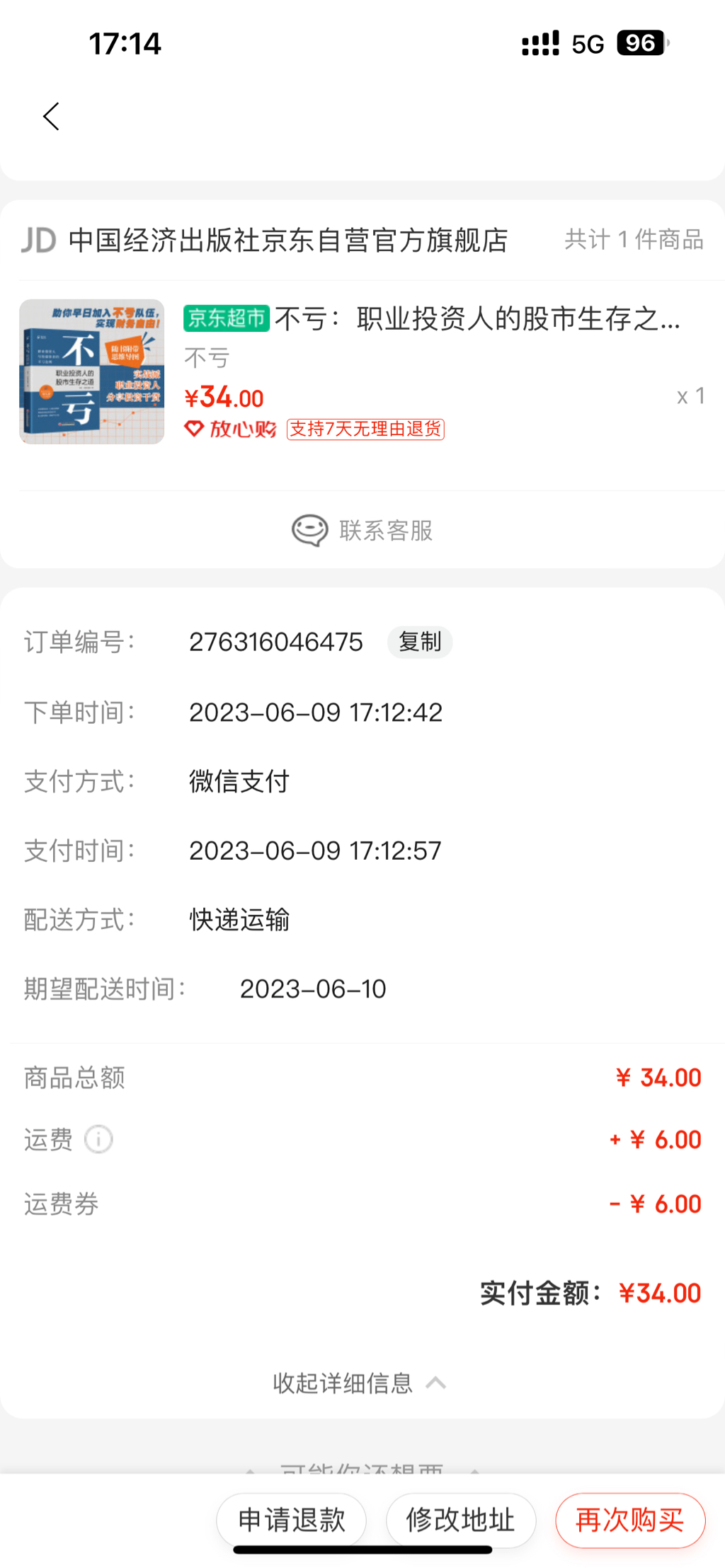This screenshot has width=725, height=1568.
Task: Go back using the top-left arrow
Action: pyautogui.click(x=51, y=117)
